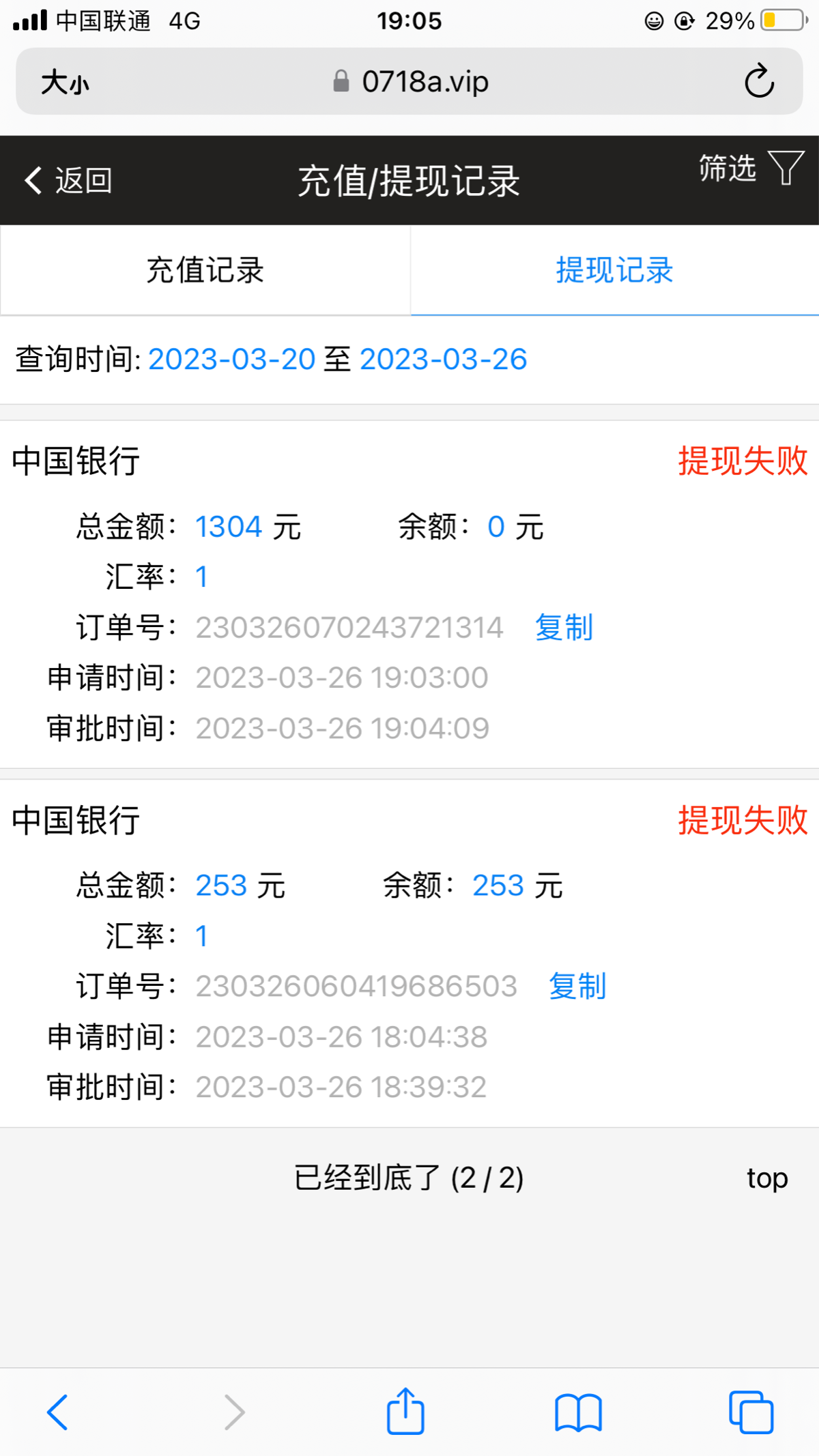Open the Safari share sheet
819x1456 pixels.
click(406, 1412)
